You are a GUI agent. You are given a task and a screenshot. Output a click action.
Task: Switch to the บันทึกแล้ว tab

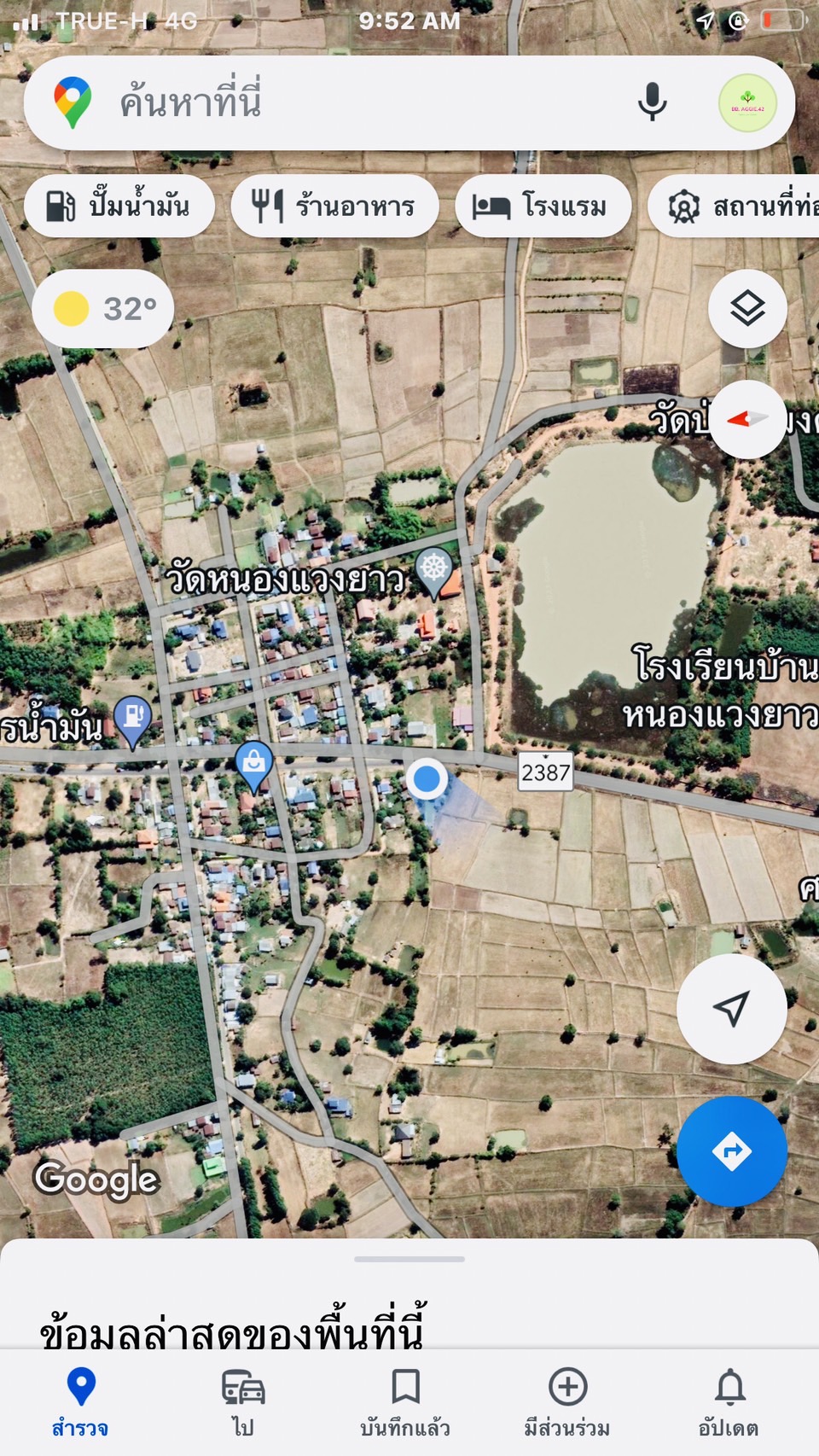pyautogui.click(x=405, y=1402)
